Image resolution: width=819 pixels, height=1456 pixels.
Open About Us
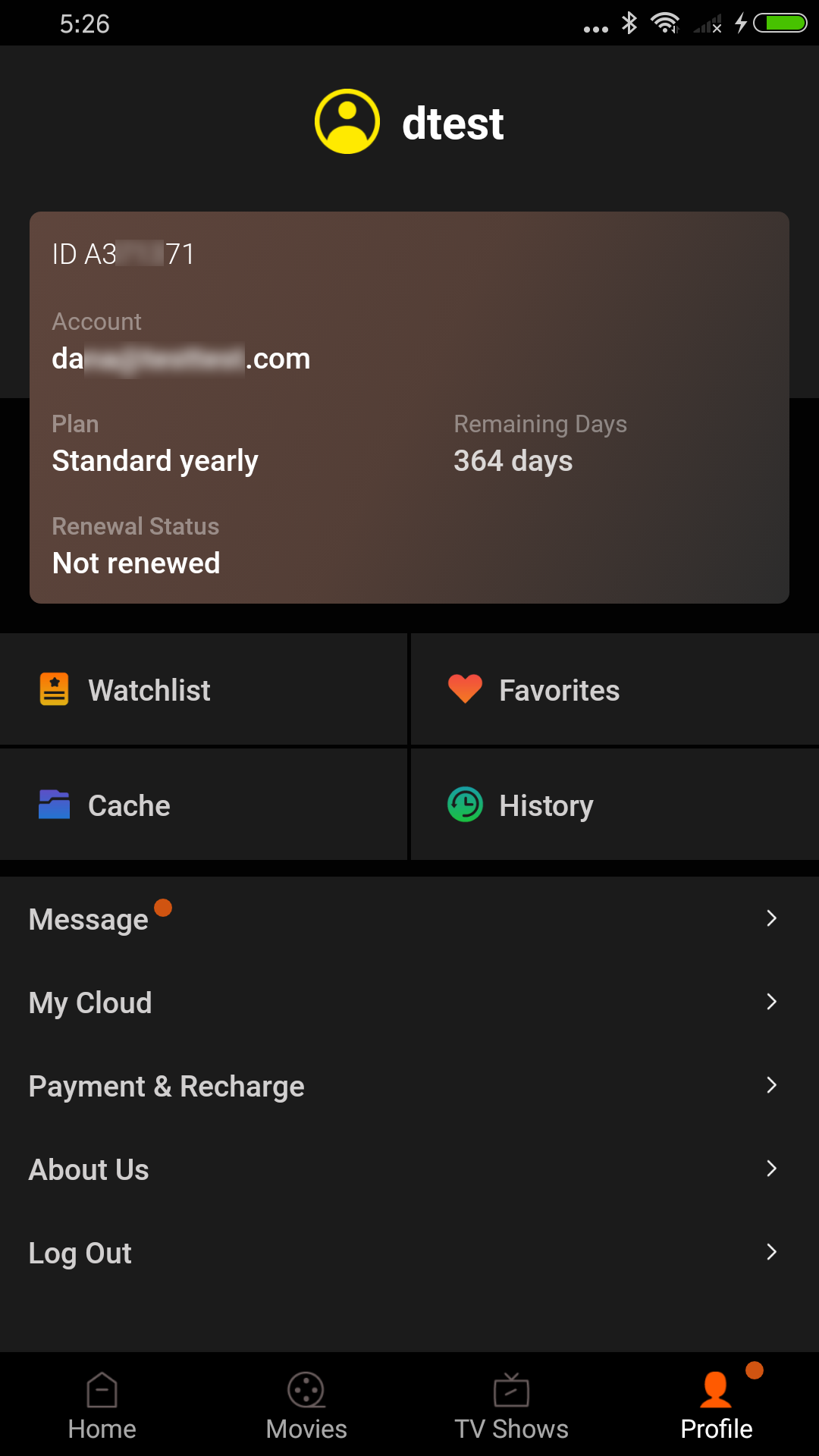click(x=409, y=1169)
